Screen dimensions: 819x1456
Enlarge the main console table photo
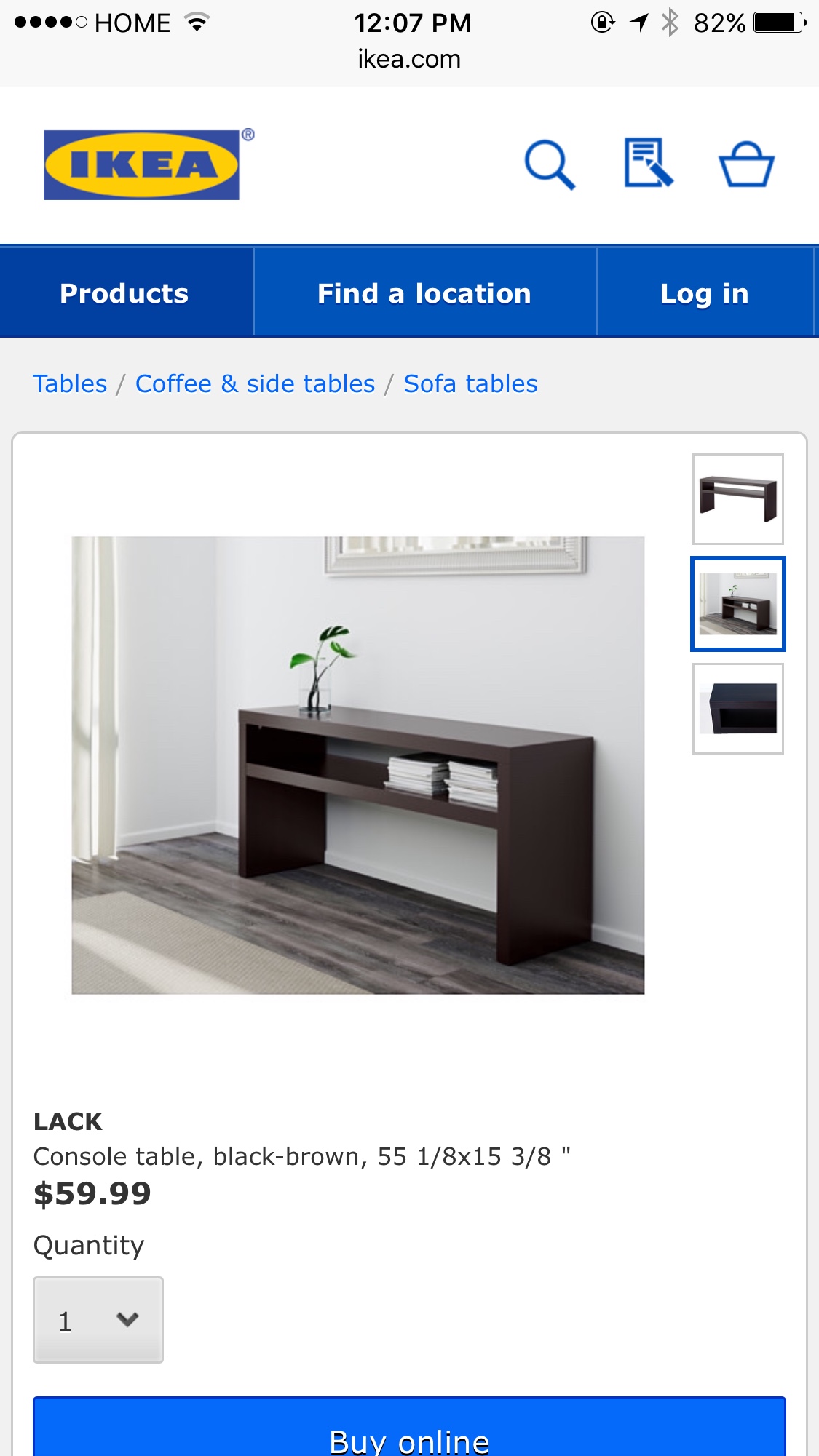click(x=357, y=765)
